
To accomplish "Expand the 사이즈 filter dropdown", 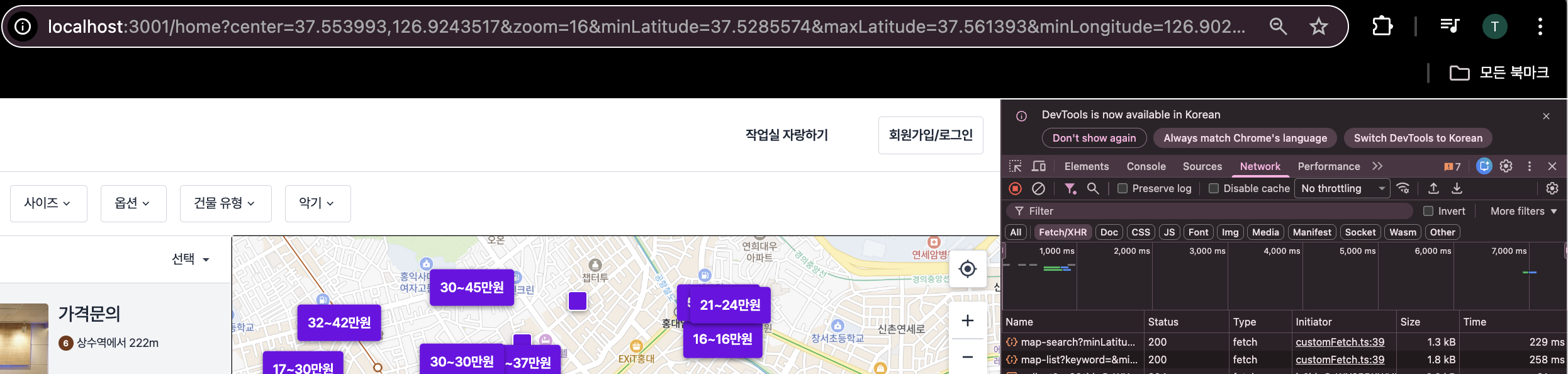I will point(48,203).
